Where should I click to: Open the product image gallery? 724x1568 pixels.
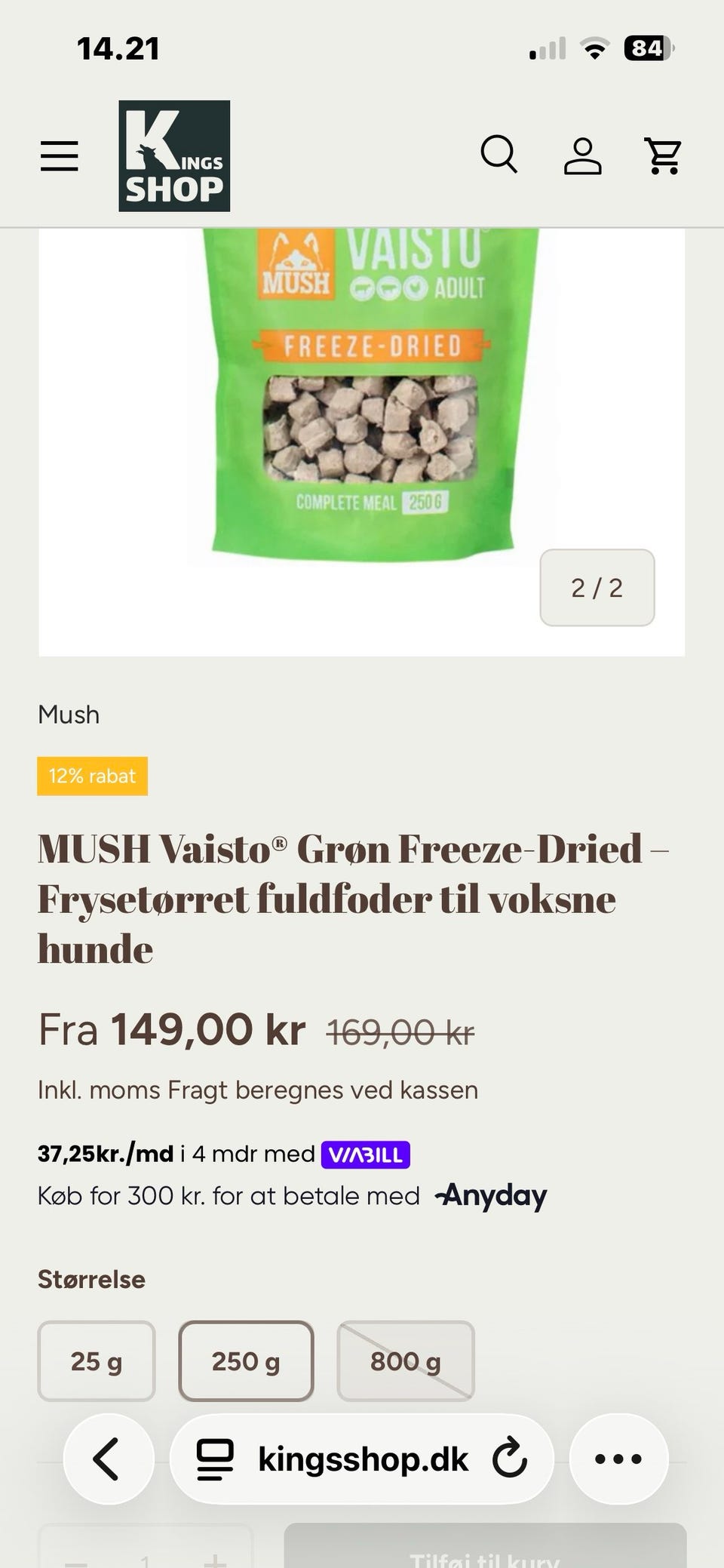[362, 442]
